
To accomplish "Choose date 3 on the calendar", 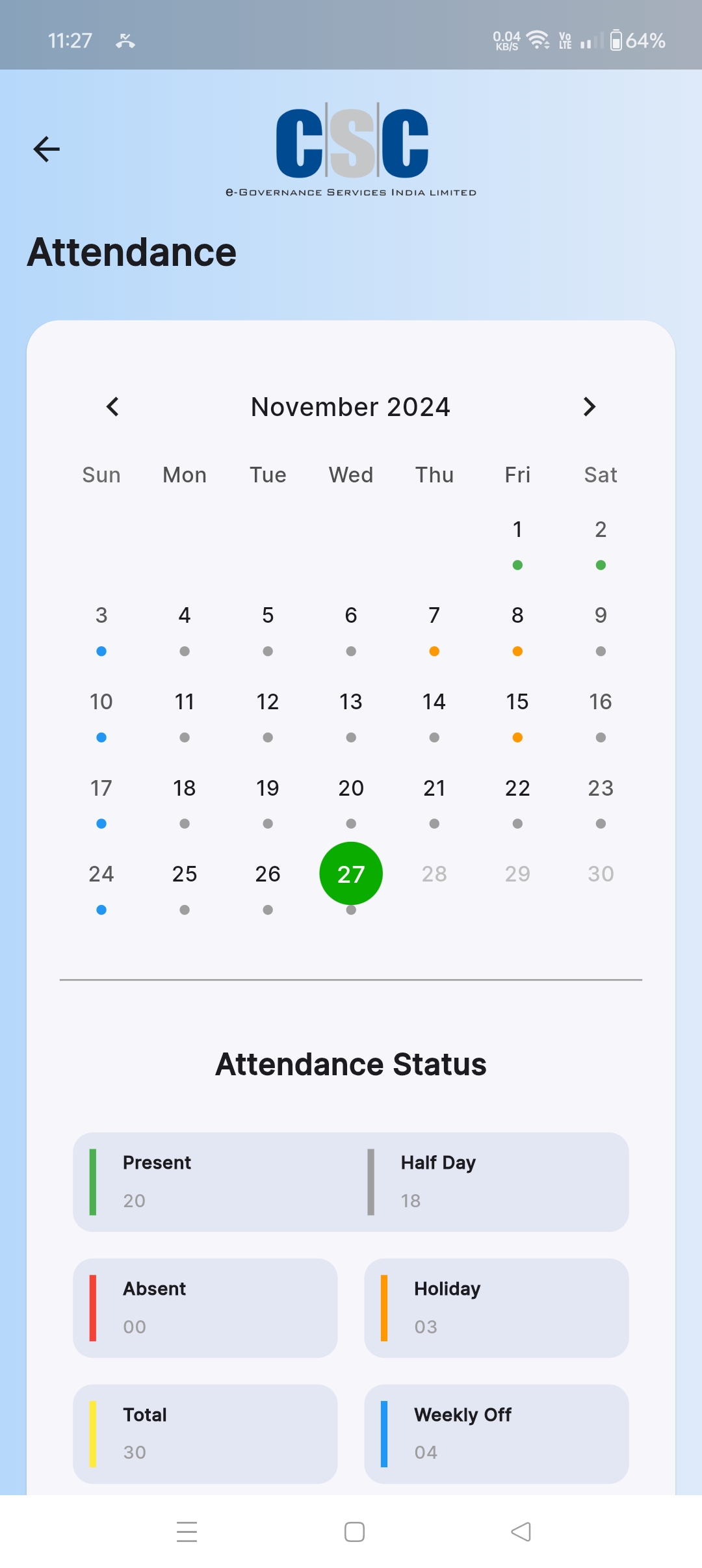I will 101,616.
